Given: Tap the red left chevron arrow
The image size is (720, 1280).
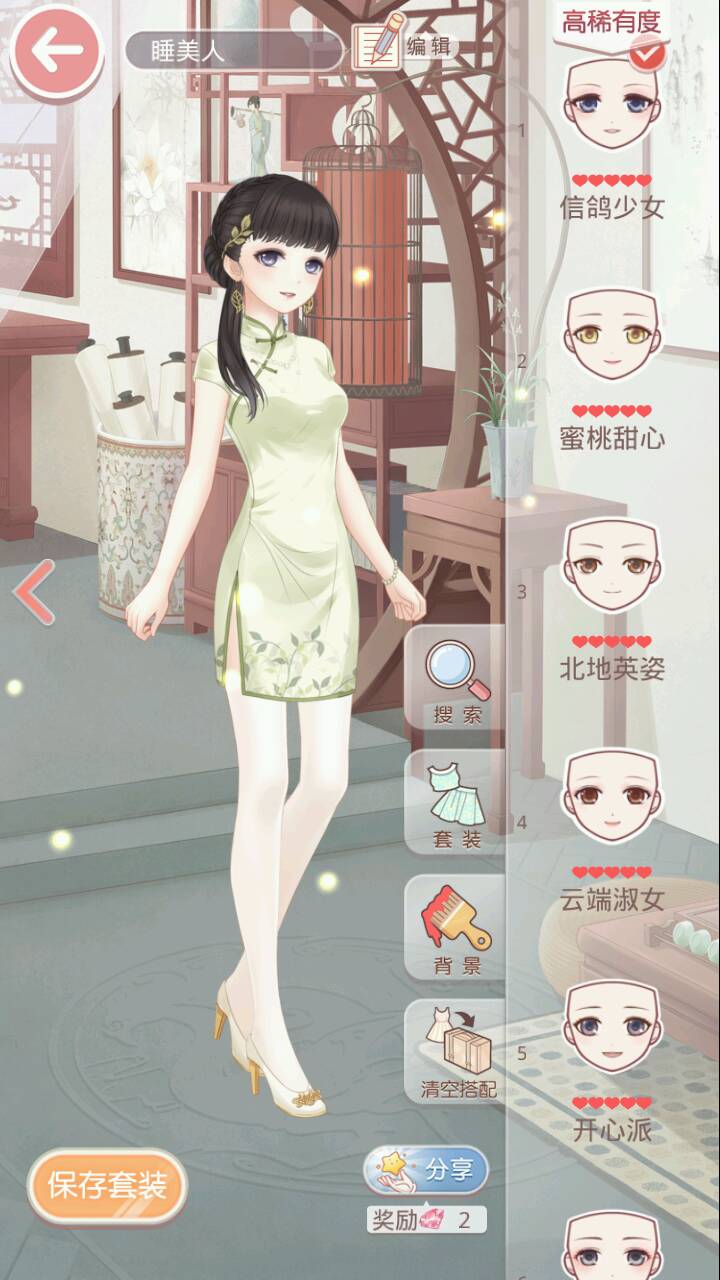Looking at the screenshot, I should pos(33,592).
